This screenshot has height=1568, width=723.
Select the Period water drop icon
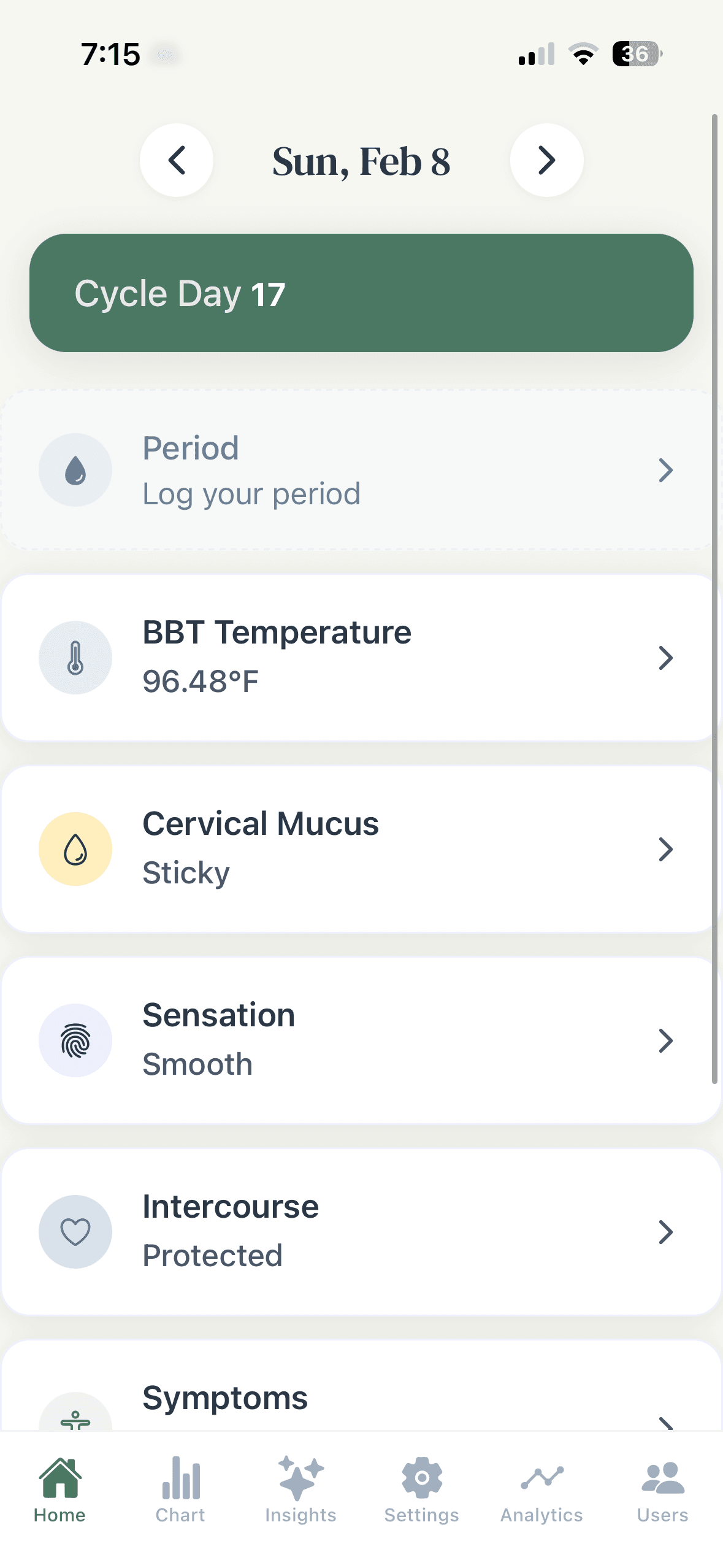click(75, 469)
